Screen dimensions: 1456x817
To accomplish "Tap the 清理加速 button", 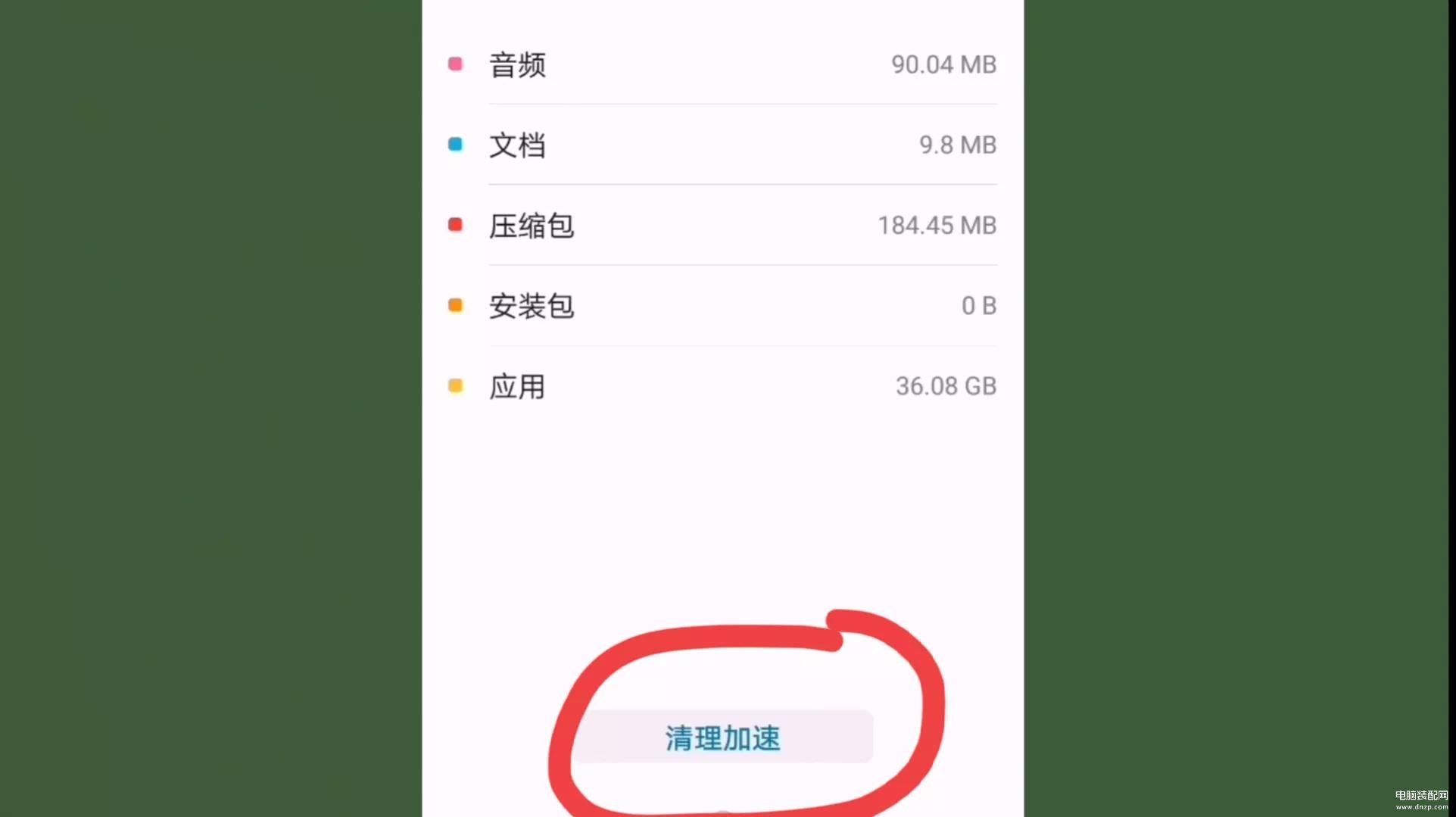I will click(x=722, y=737).
